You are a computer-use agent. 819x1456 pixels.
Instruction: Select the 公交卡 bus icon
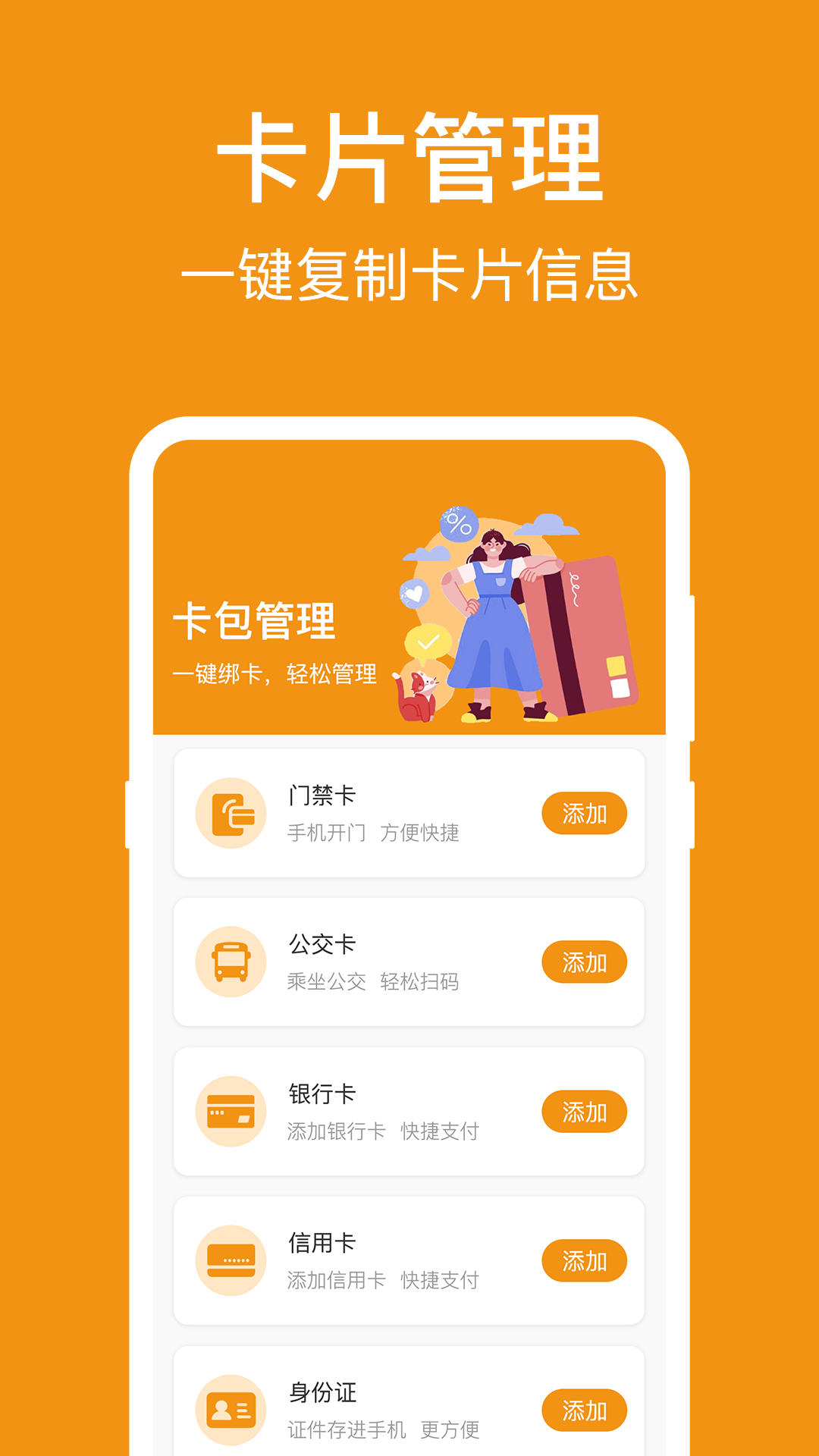tap(231, 962)
